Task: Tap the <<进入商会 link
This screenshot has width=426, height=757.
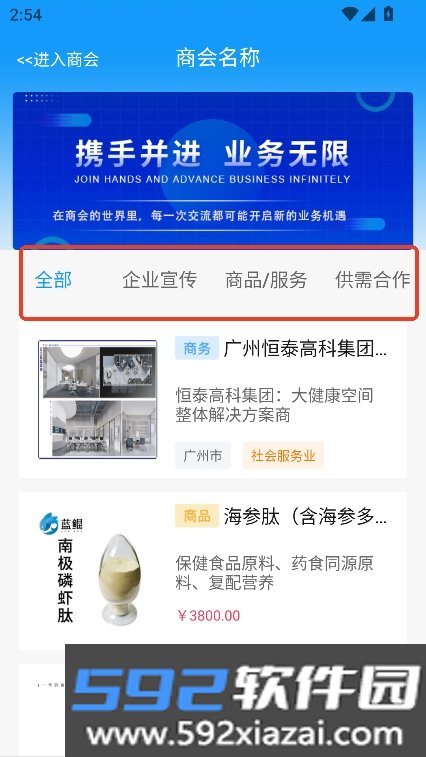Action: [x=58, y=59]
